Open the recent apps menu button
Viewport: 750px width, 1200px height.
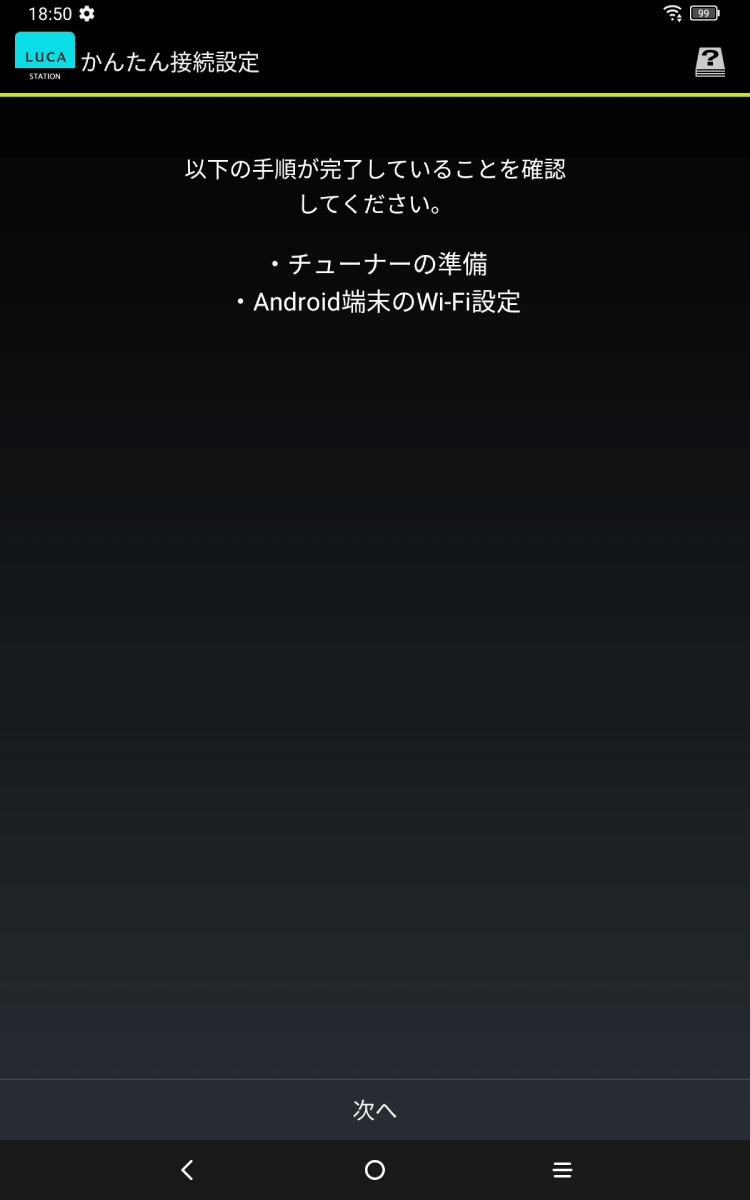point(562,1169)
